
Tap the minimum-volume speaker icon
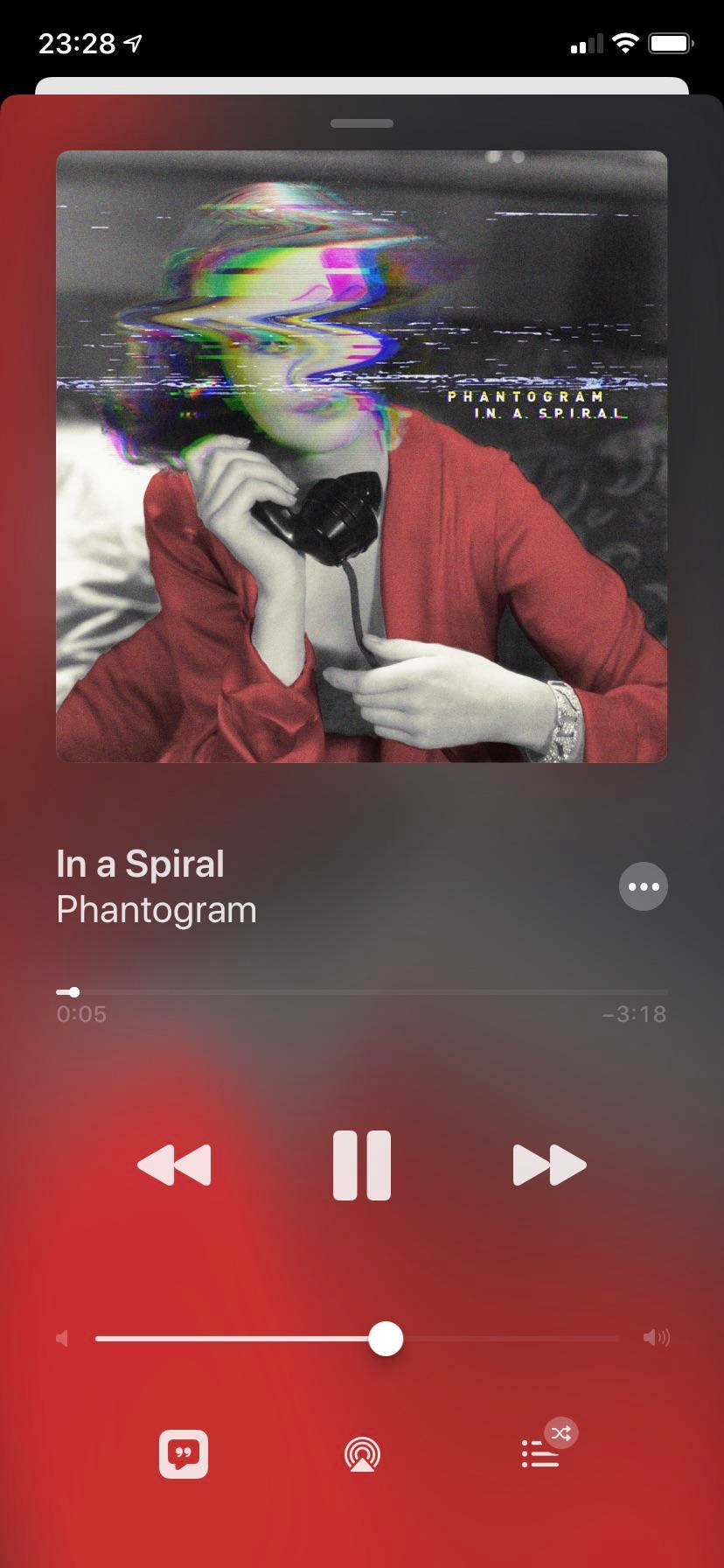pyautogui.click(x=61, y=1337)
